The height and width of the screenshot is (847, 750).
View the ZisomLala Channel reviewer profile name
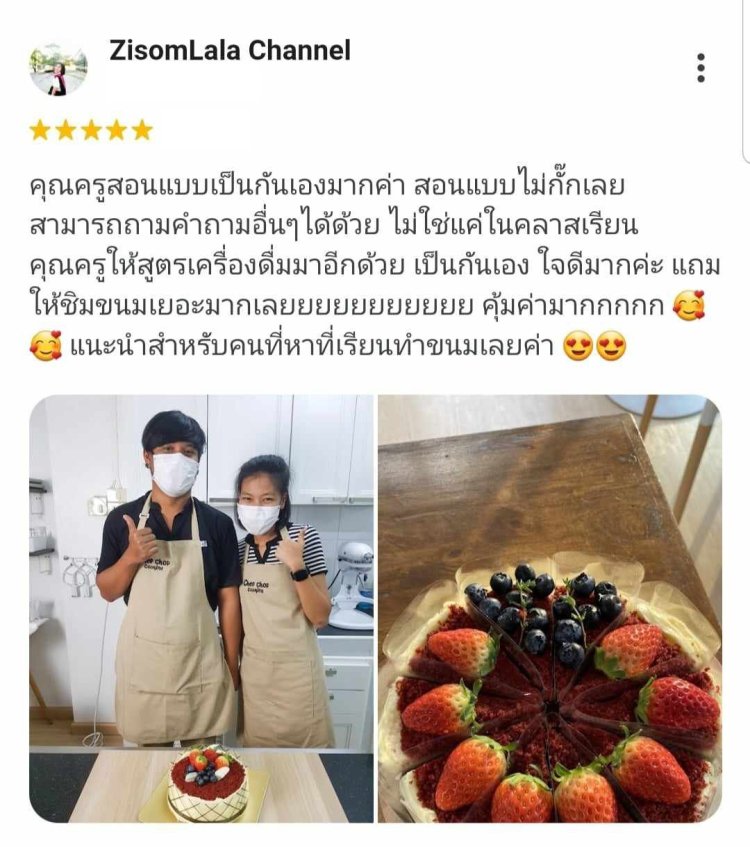228,50
